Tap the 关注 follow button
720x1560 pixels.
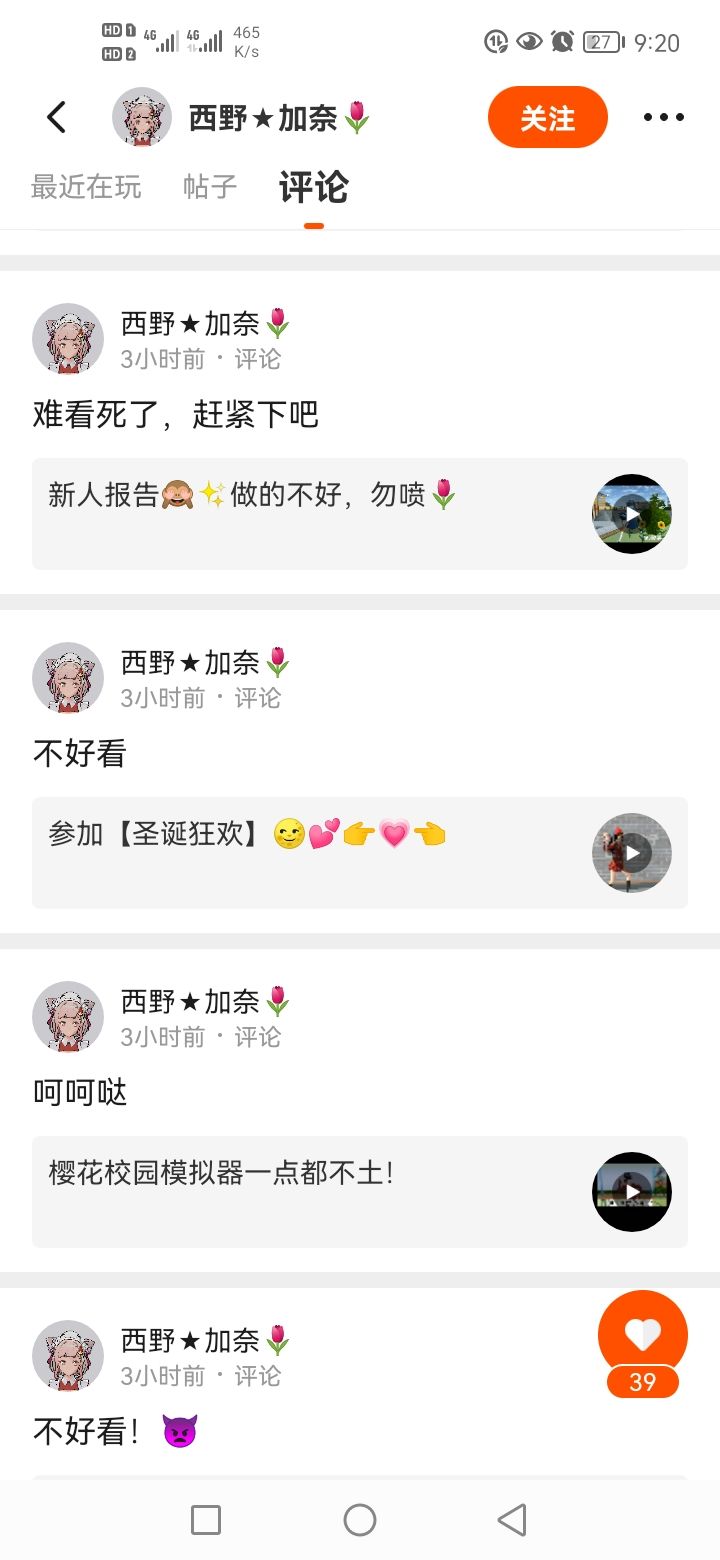[547, 118]
